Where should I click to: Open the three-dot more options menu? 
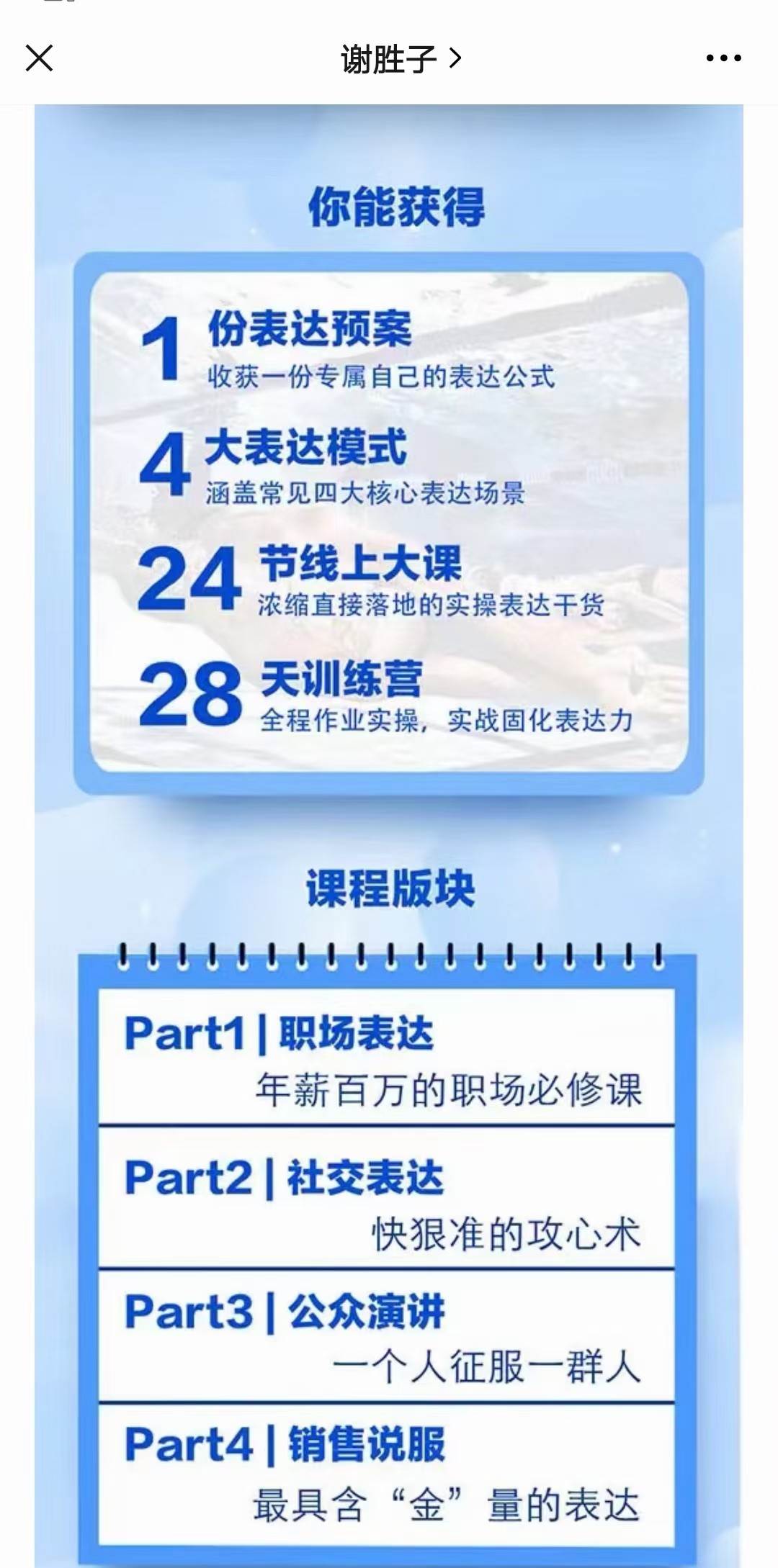coord(723,58)
